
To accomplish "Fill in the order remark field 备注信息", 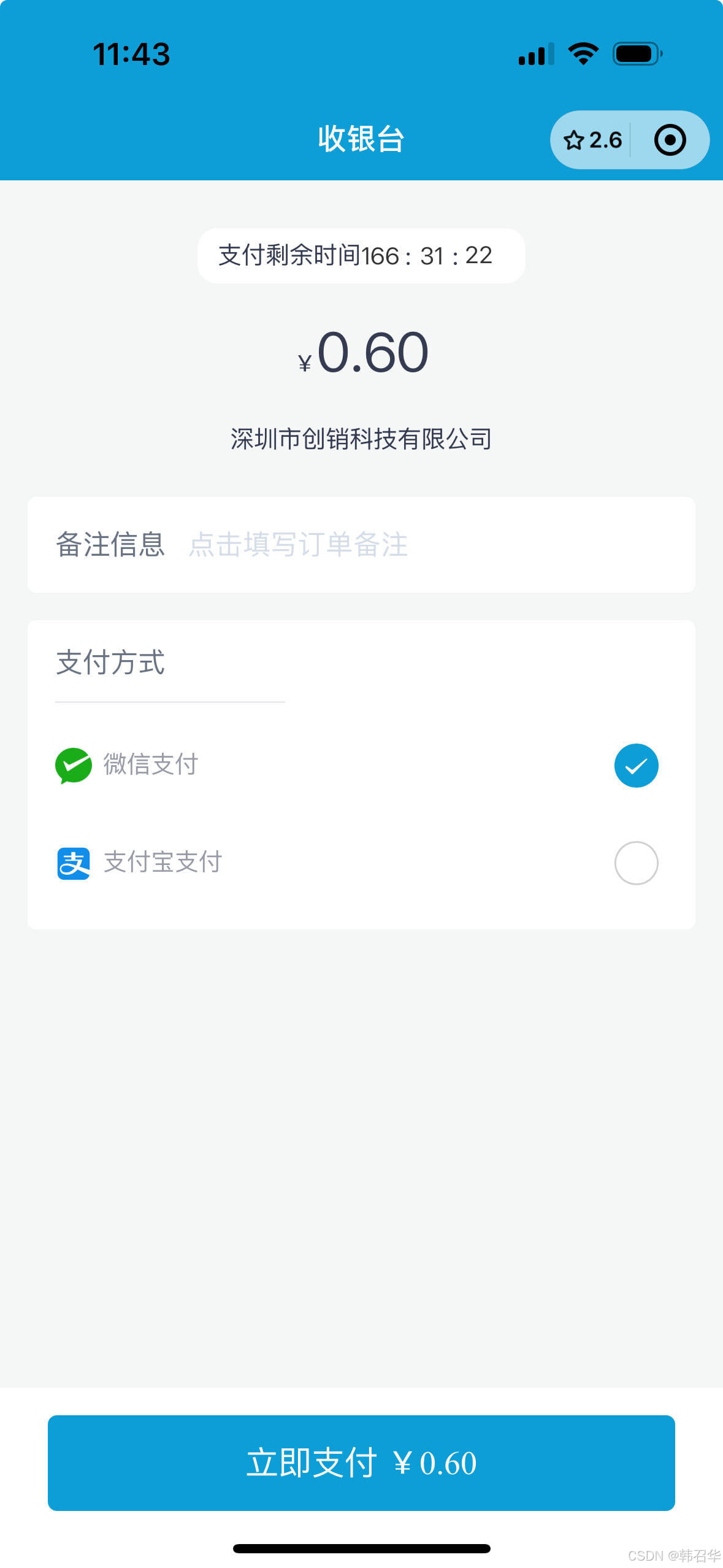I will point(361,545).
